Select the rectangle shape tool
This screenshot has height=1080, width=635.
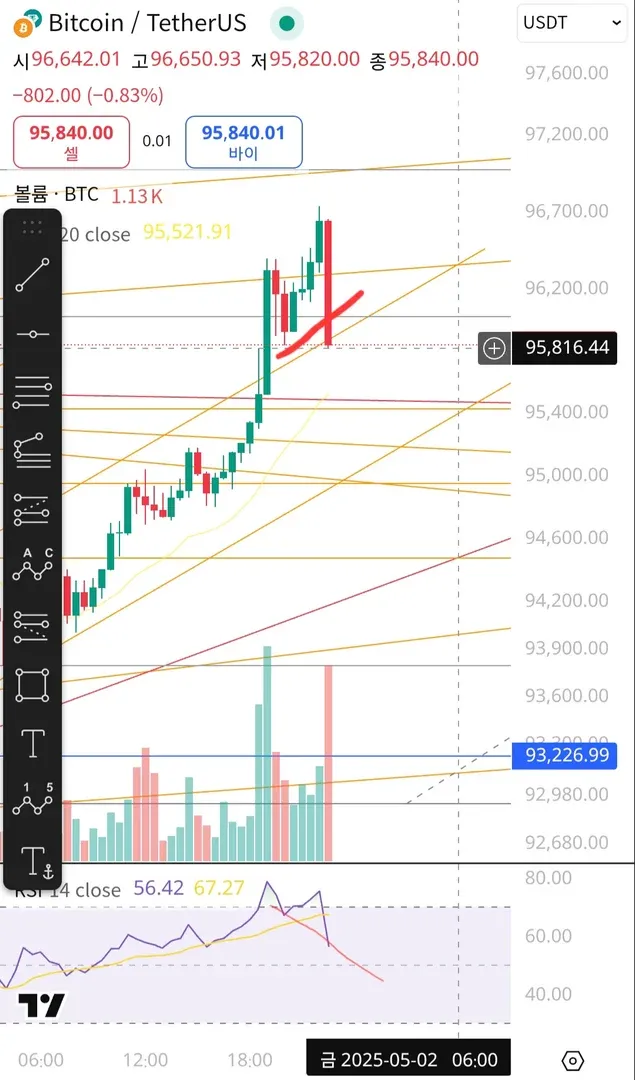pos(33,685)
